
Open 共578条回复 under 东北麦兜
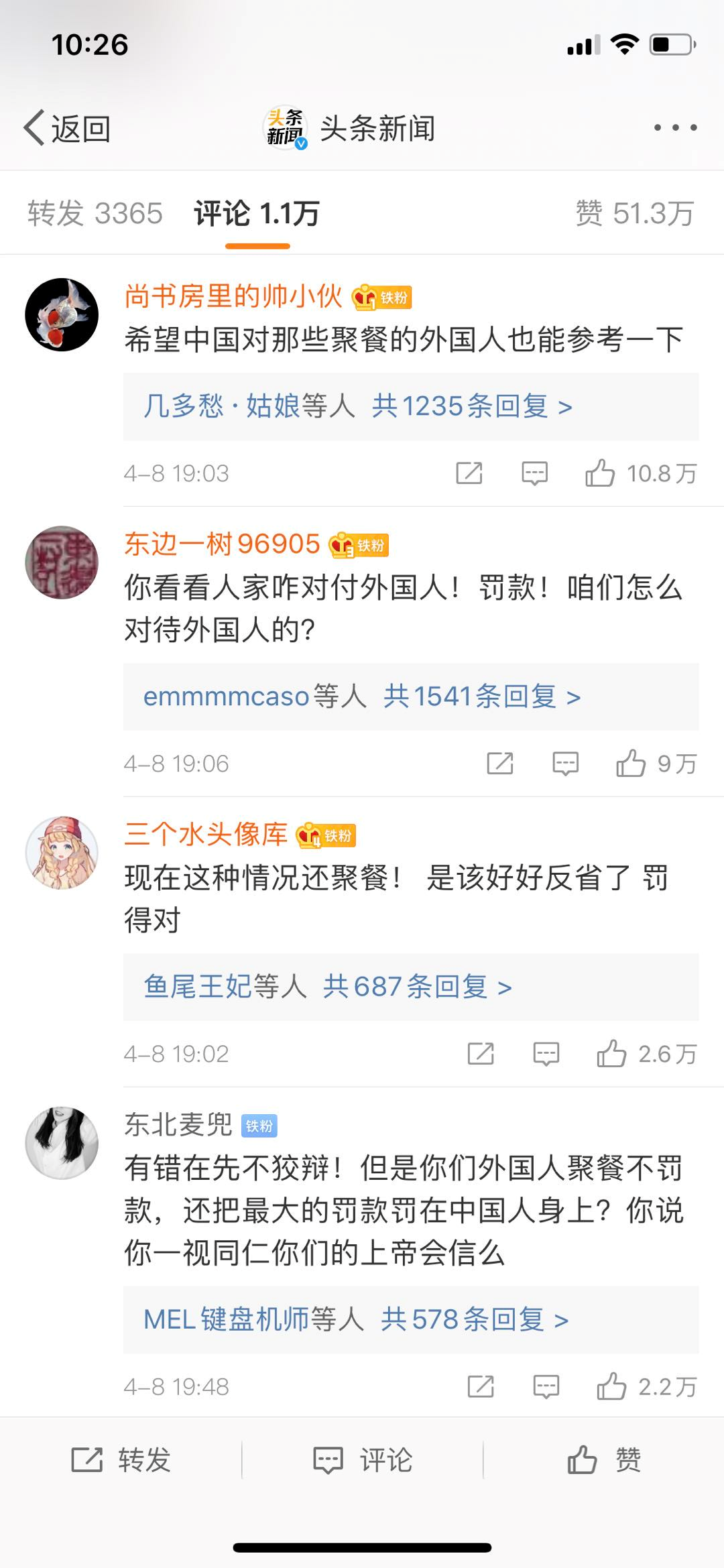point(475,1319)
